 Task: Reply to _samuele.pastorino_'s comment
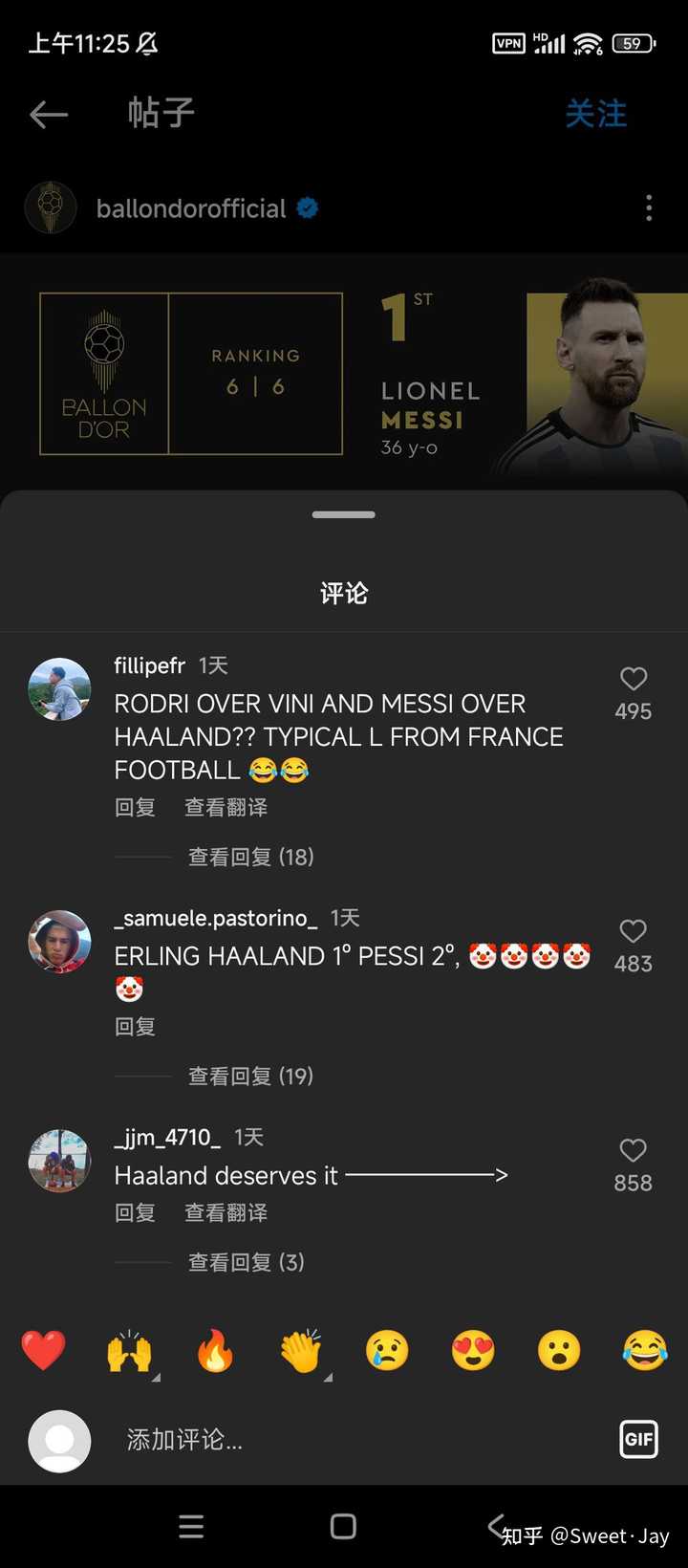tap(135, 1027)
